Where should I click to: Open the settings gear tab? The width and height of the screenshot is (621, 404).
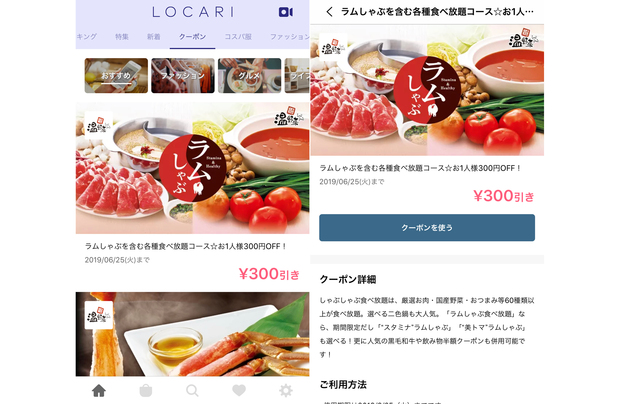coord(286,391)
